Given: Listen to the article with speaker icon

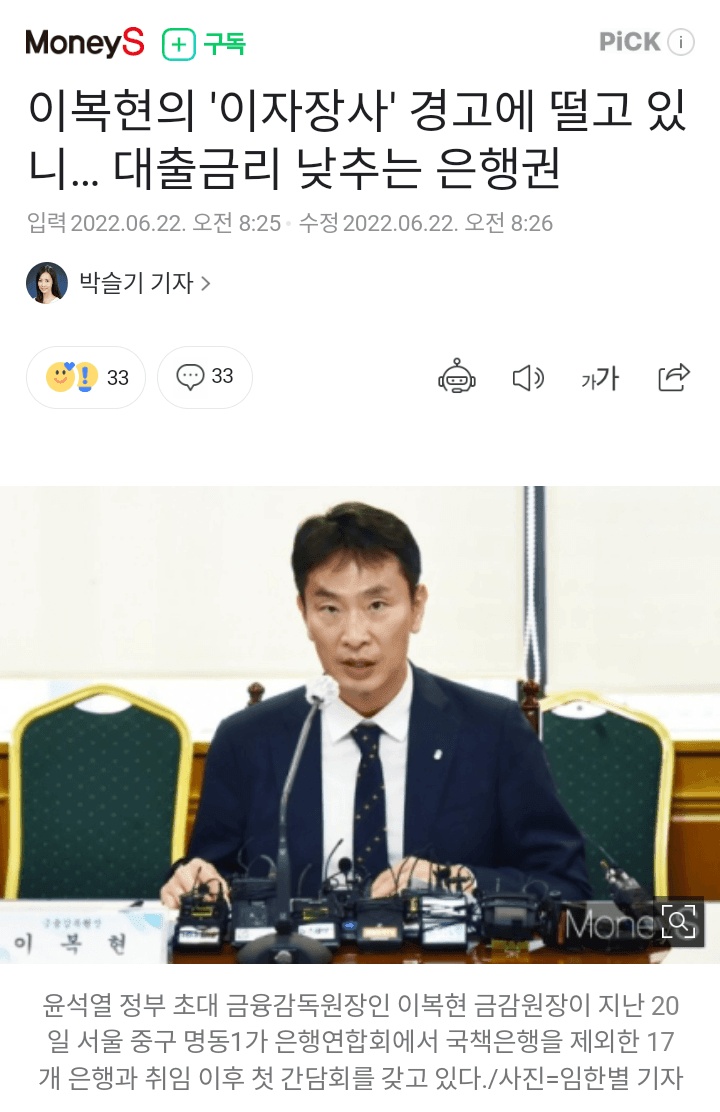Looking at the screenshot, I should pyautogui.click(x=528, y=377).
